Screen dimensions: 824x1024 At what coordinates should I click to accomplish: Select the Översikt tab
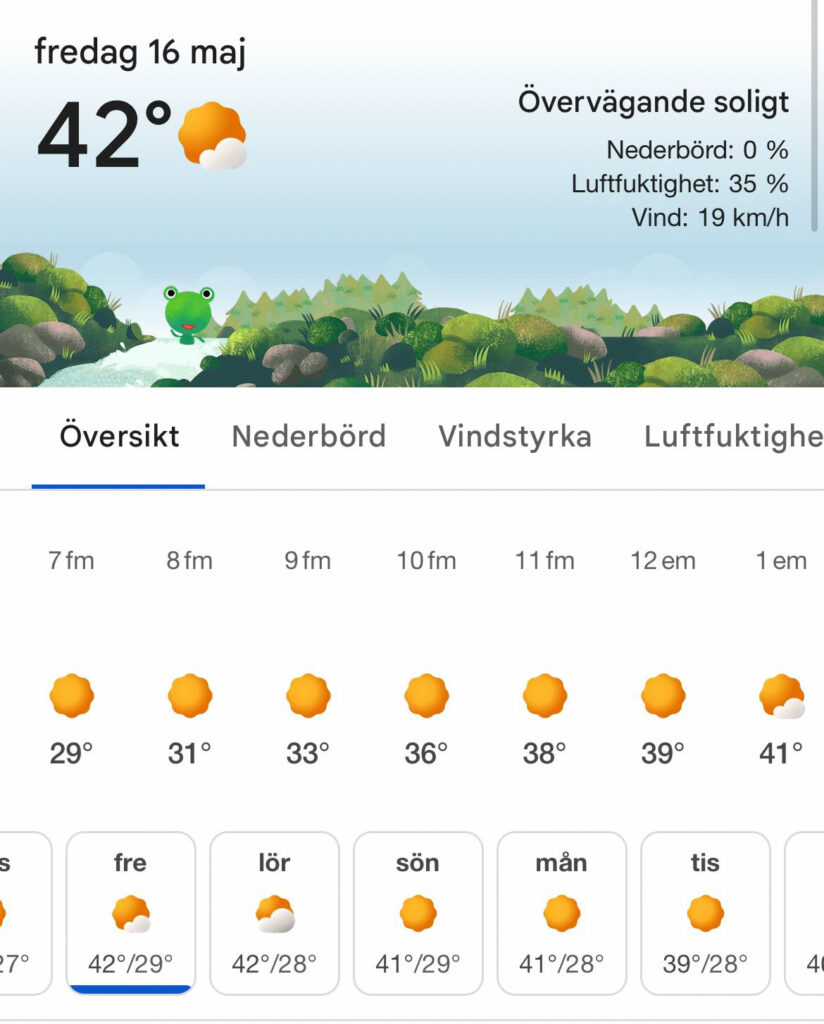point(119,437)
